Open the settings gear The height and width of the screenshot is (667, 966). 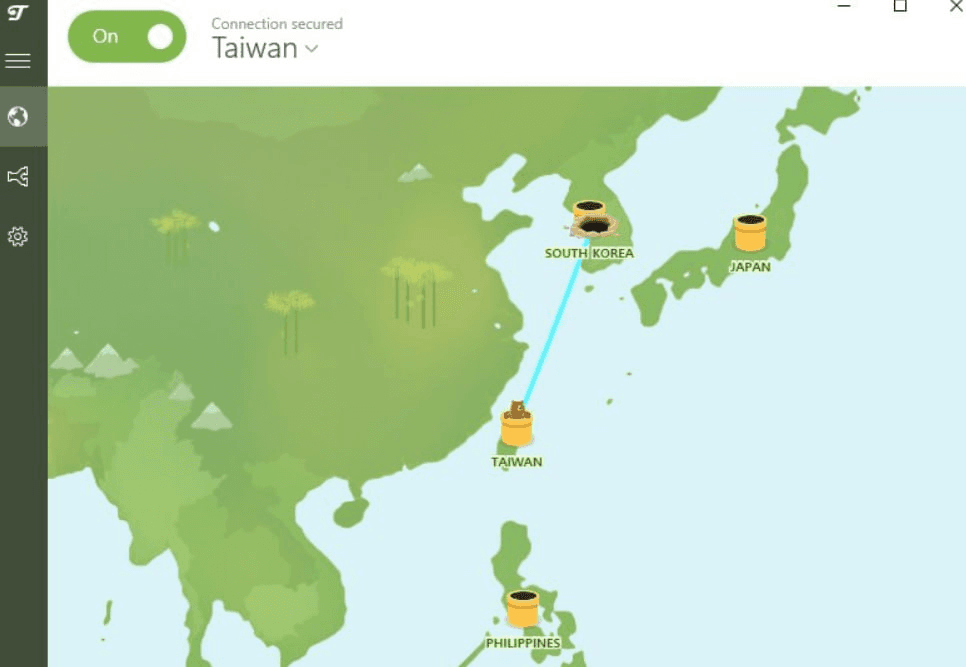pos(18,237)
